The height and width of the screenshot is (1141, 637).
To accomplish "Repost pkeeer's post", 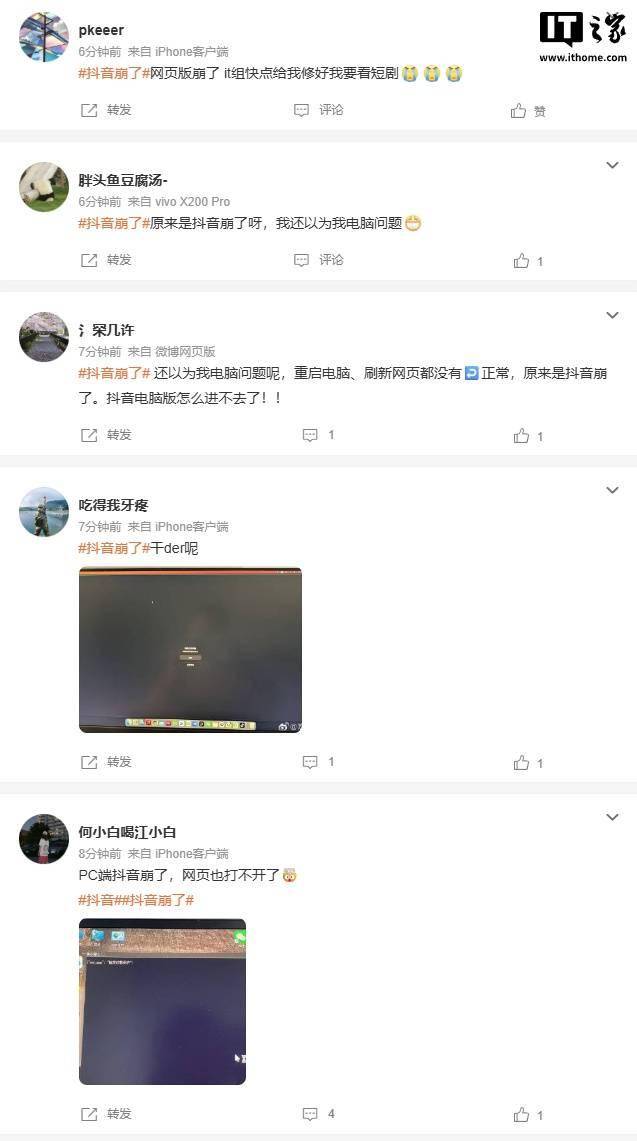I will 106,110.
